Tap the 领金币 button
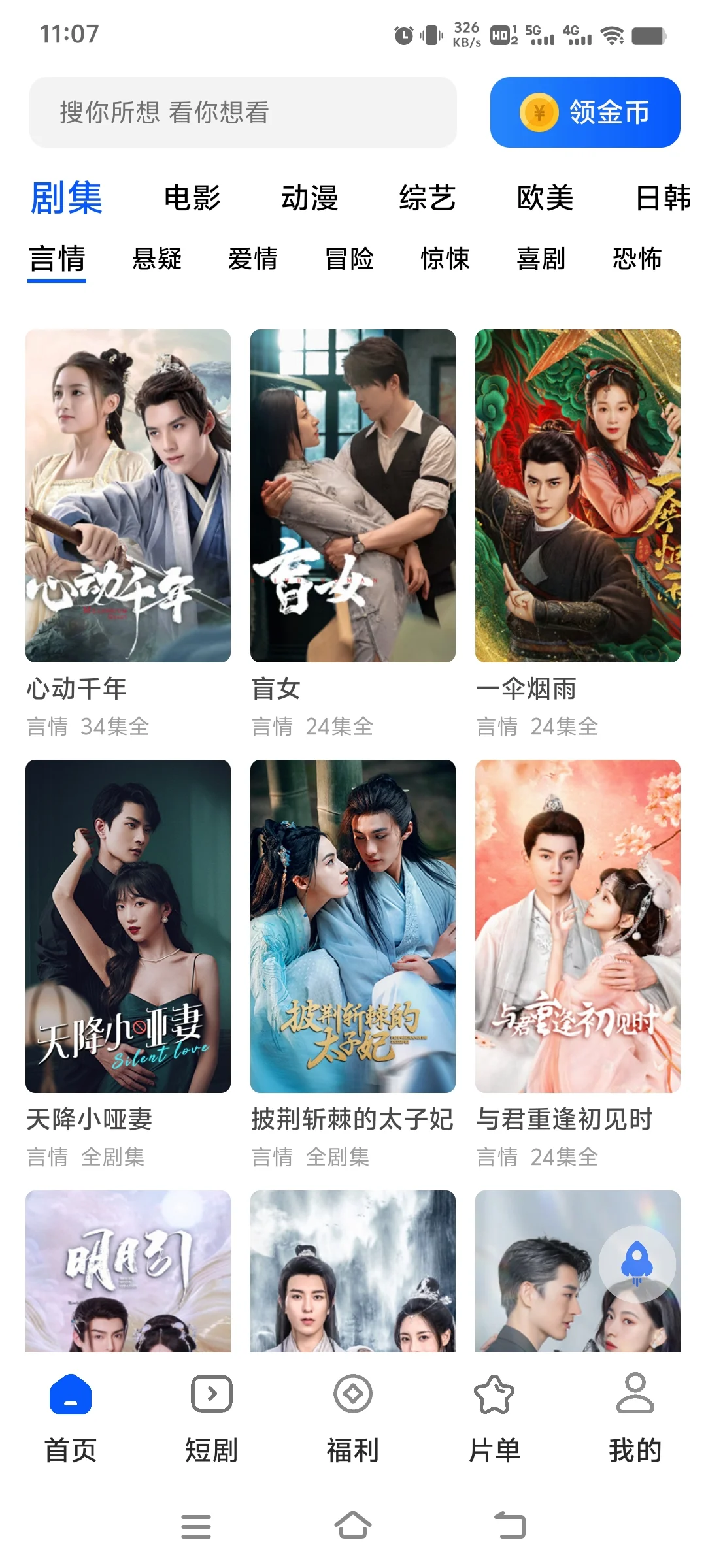The width and height of the screenshot is (706, 1568). click(585, 112)
